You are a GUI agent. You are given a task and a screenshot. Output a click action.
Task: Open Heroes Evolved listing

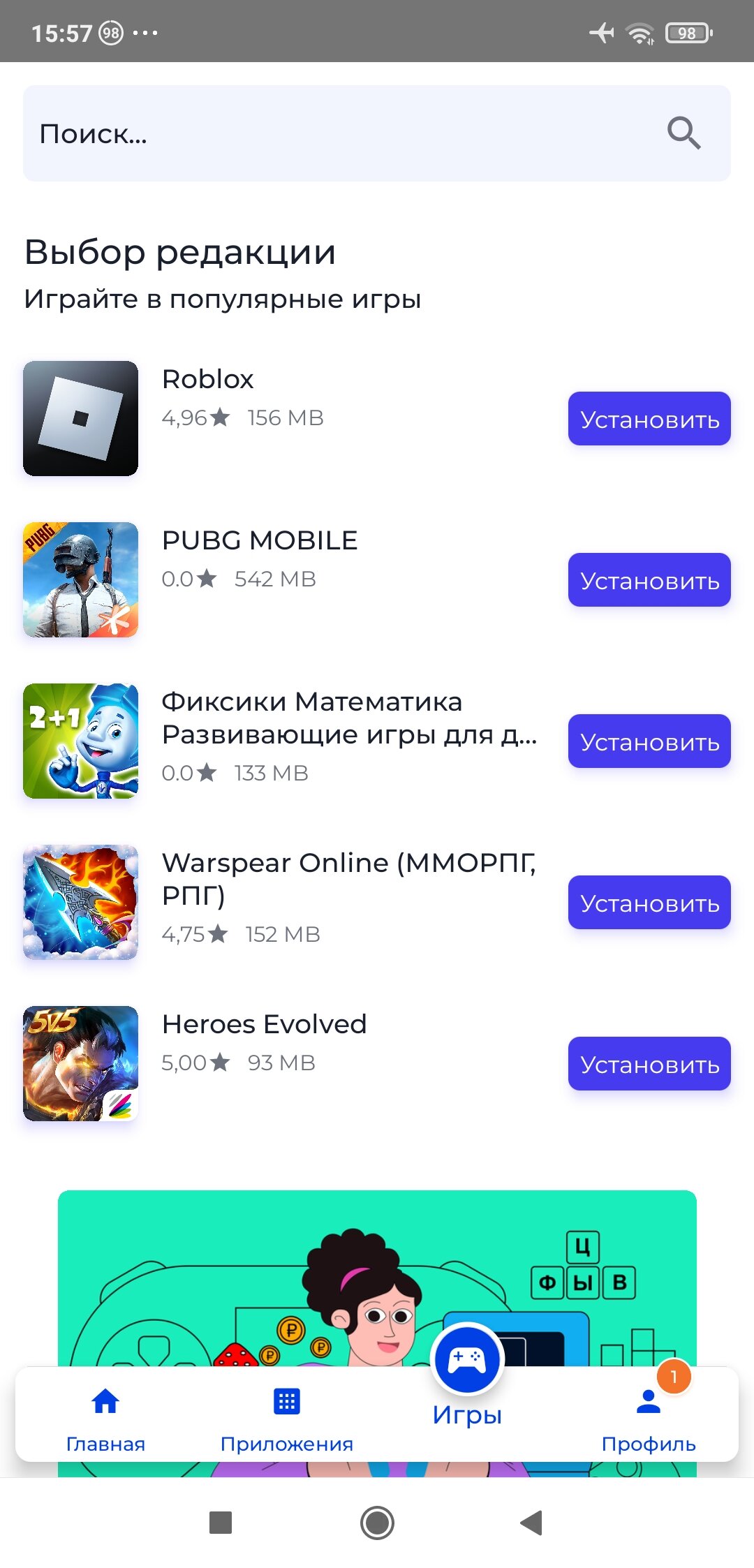[264, 1024]
